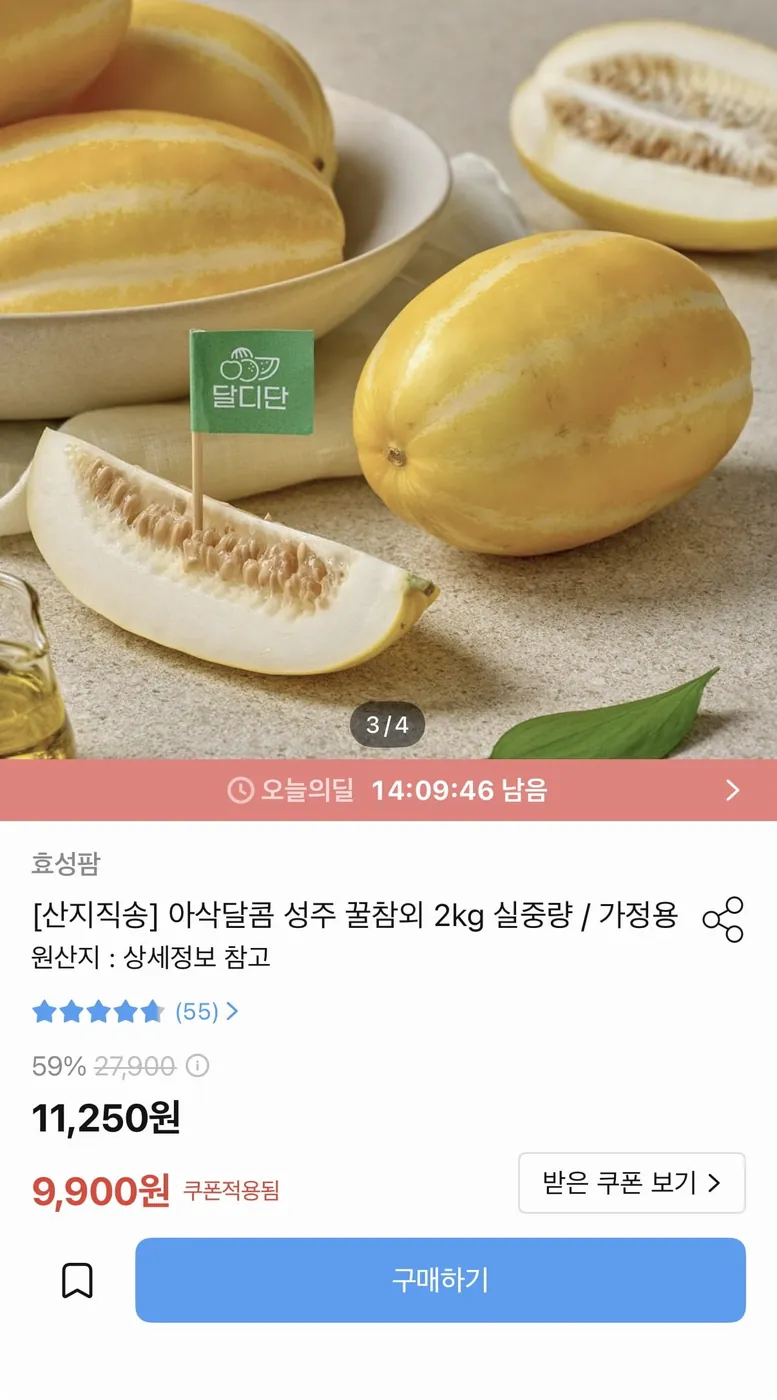Tap the fifth star of the rating row
777x1400 pixels.
click(152, 1012)
